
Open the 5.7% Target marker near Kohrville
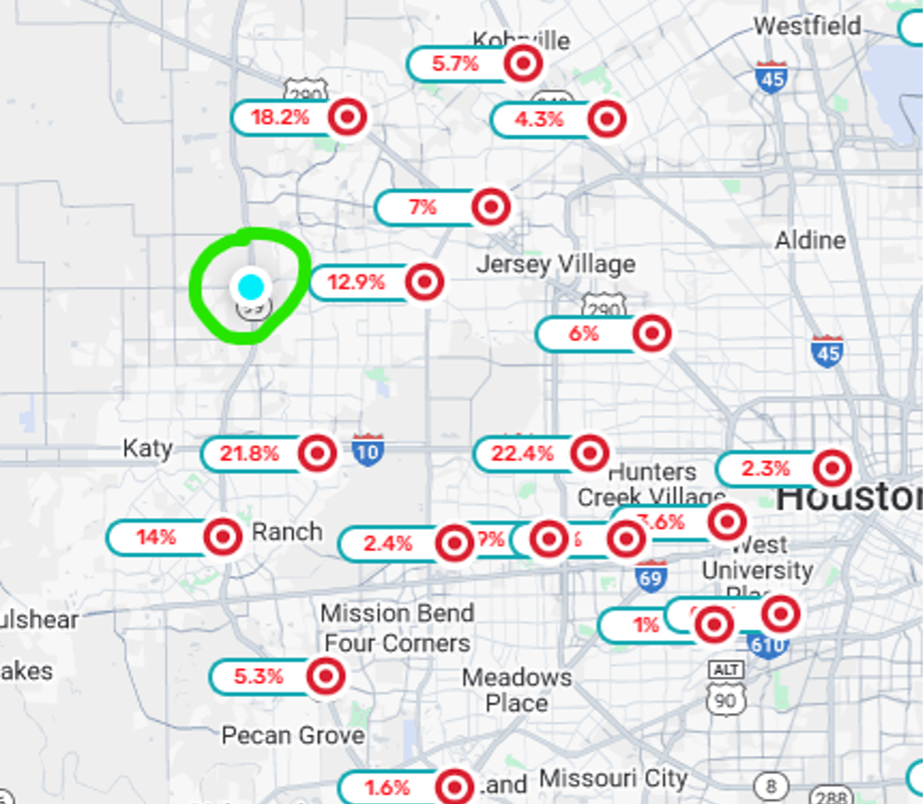522,65
